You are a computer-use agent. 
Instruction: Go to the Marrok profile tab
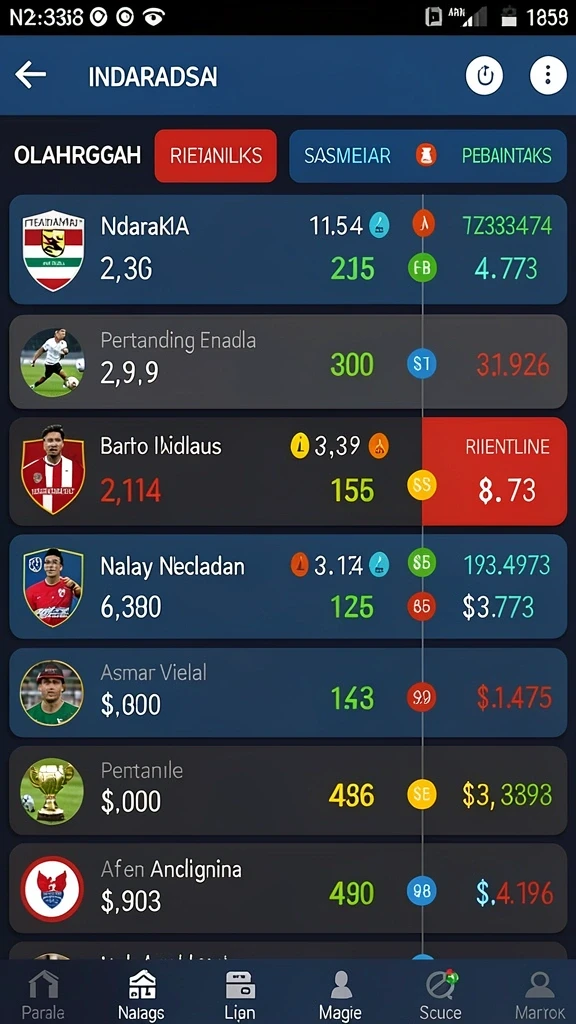pos(540,995)
